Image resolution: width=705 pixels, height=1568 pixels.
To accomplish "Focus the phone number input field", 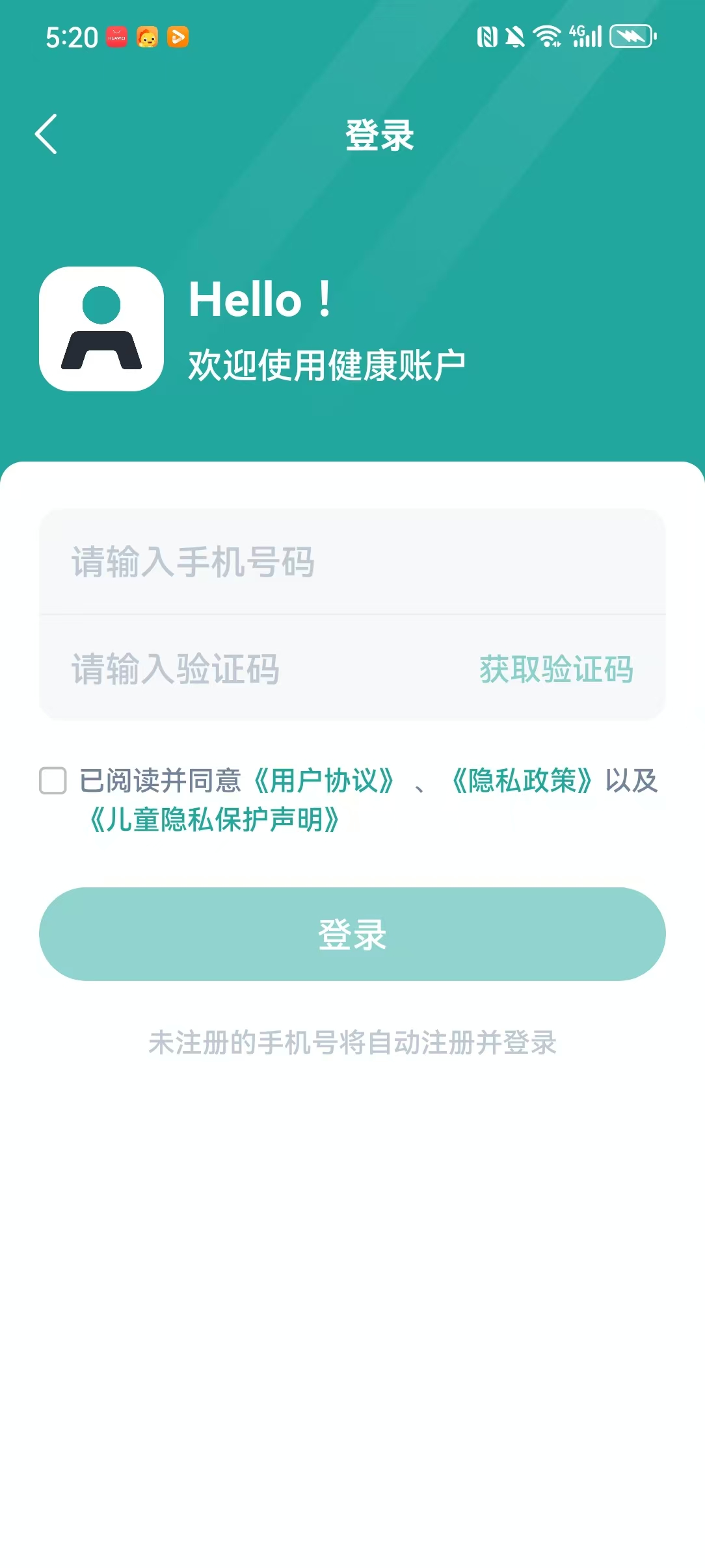I will (351, 562).
